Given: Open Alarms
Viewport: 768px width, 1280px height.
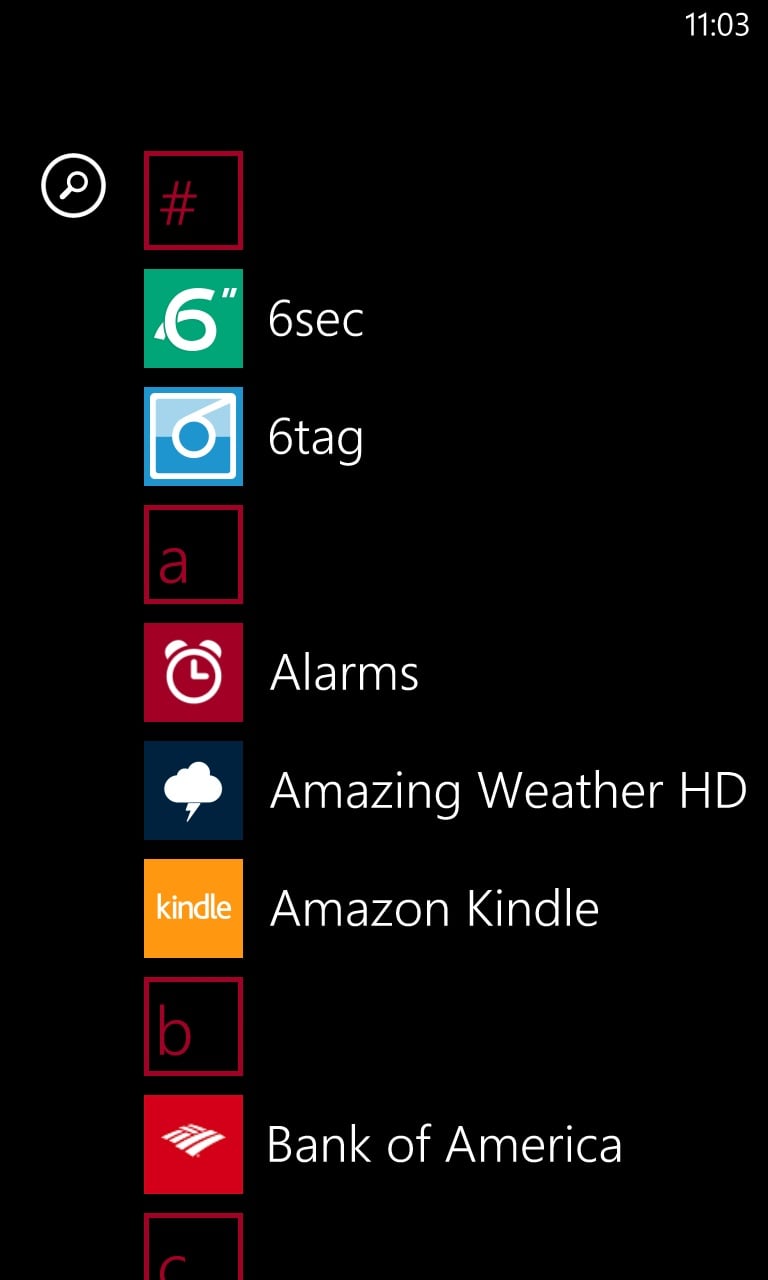Looking at the screenshot, I should pyautogui.click(x=282, y=672).
